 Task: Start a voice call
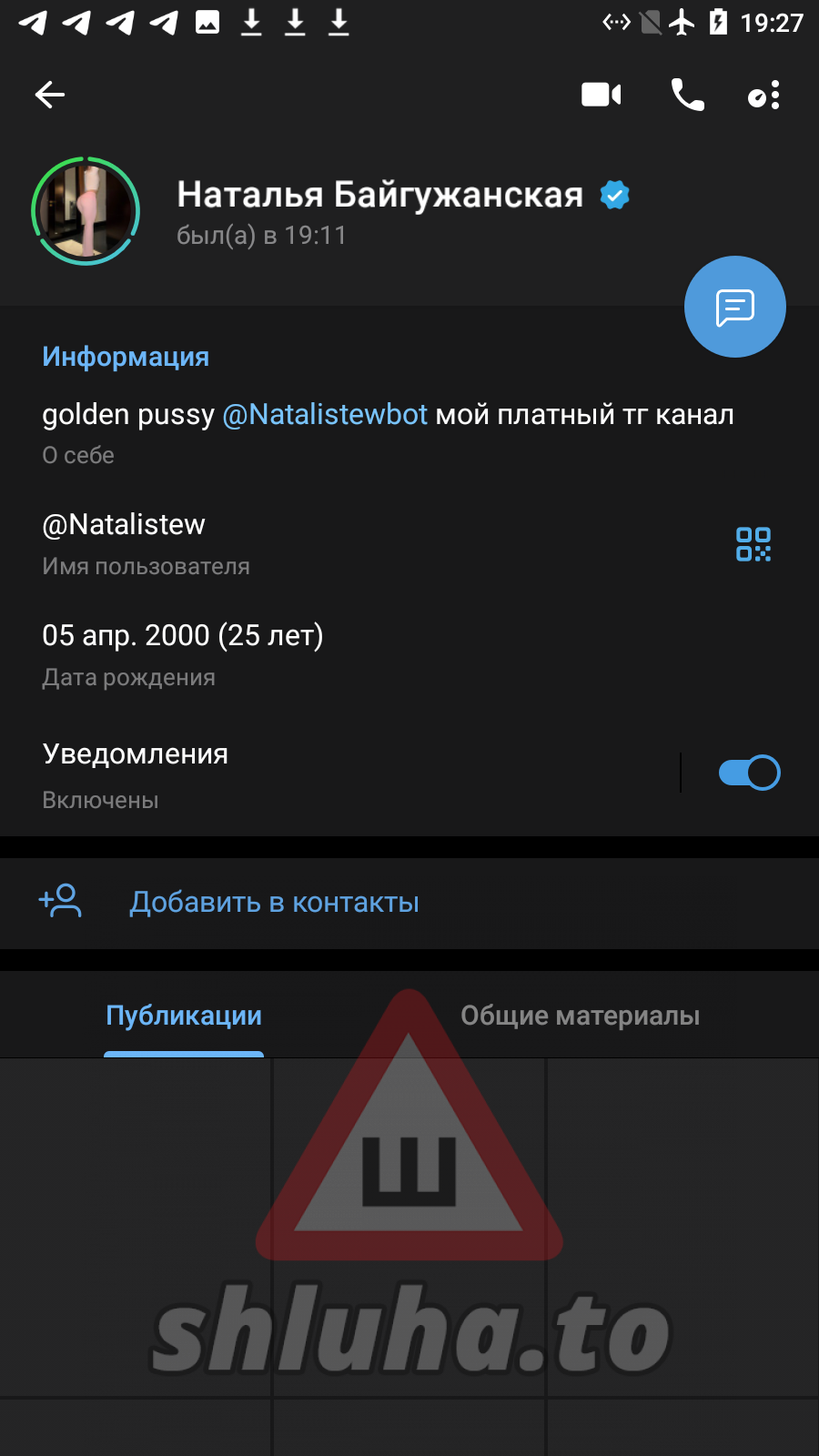[687, 95]
